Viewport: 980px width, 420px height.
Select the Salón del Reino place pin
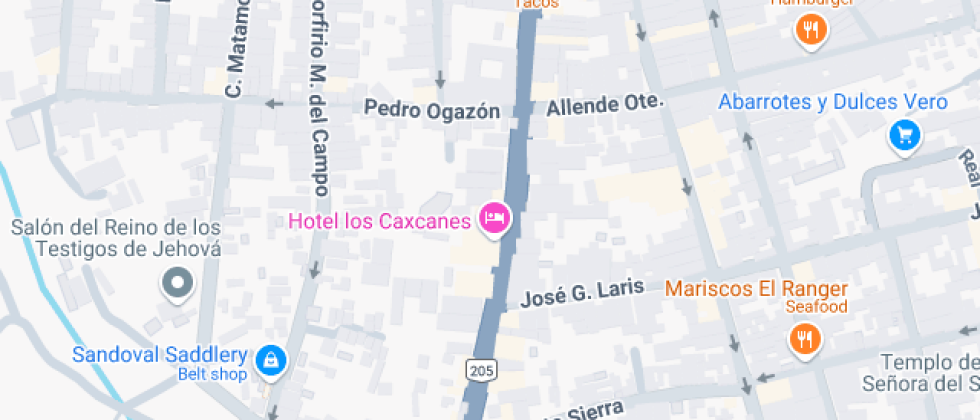178,284
